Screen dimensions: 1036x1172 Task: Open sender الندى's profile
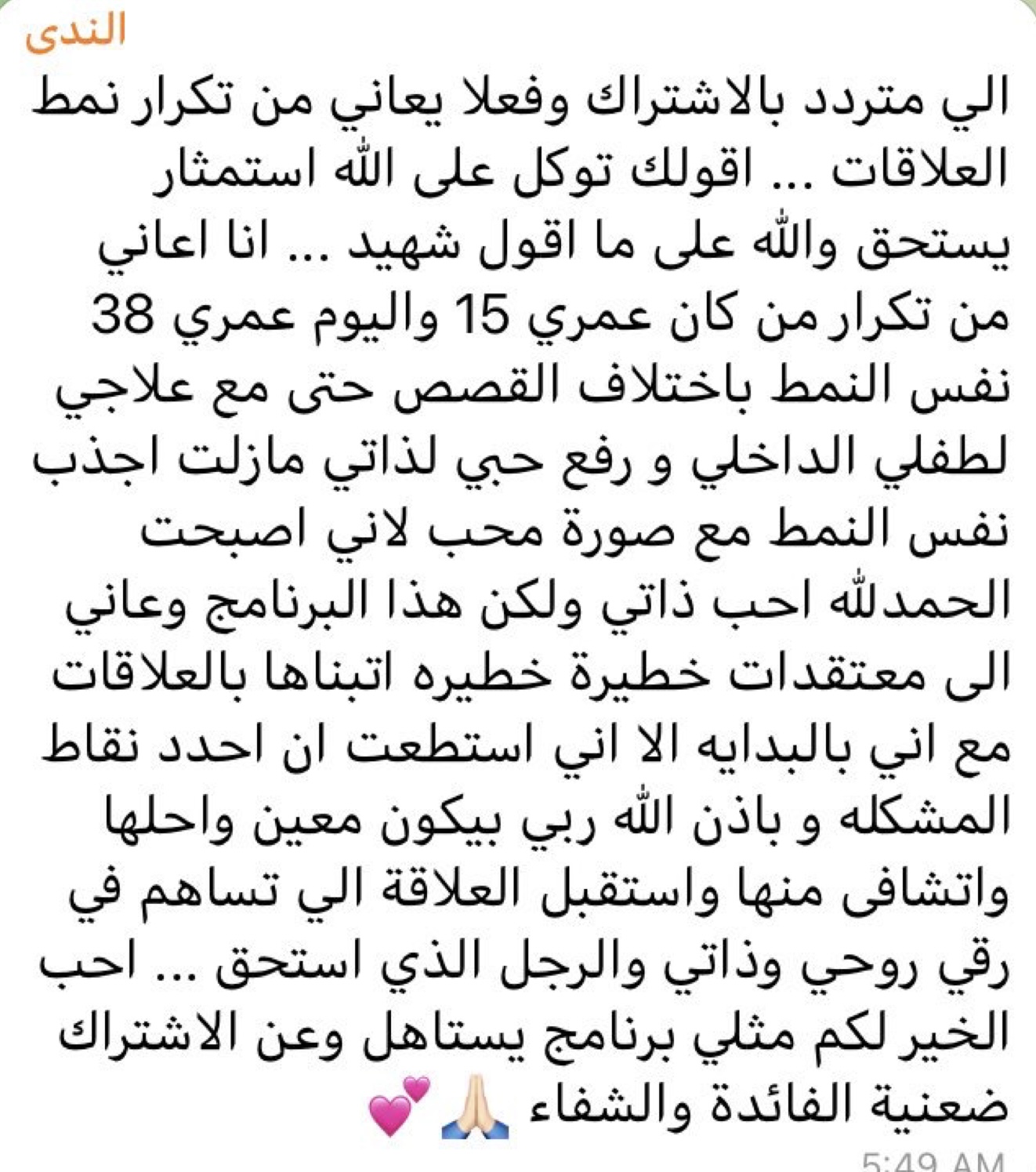pos(75,34)
